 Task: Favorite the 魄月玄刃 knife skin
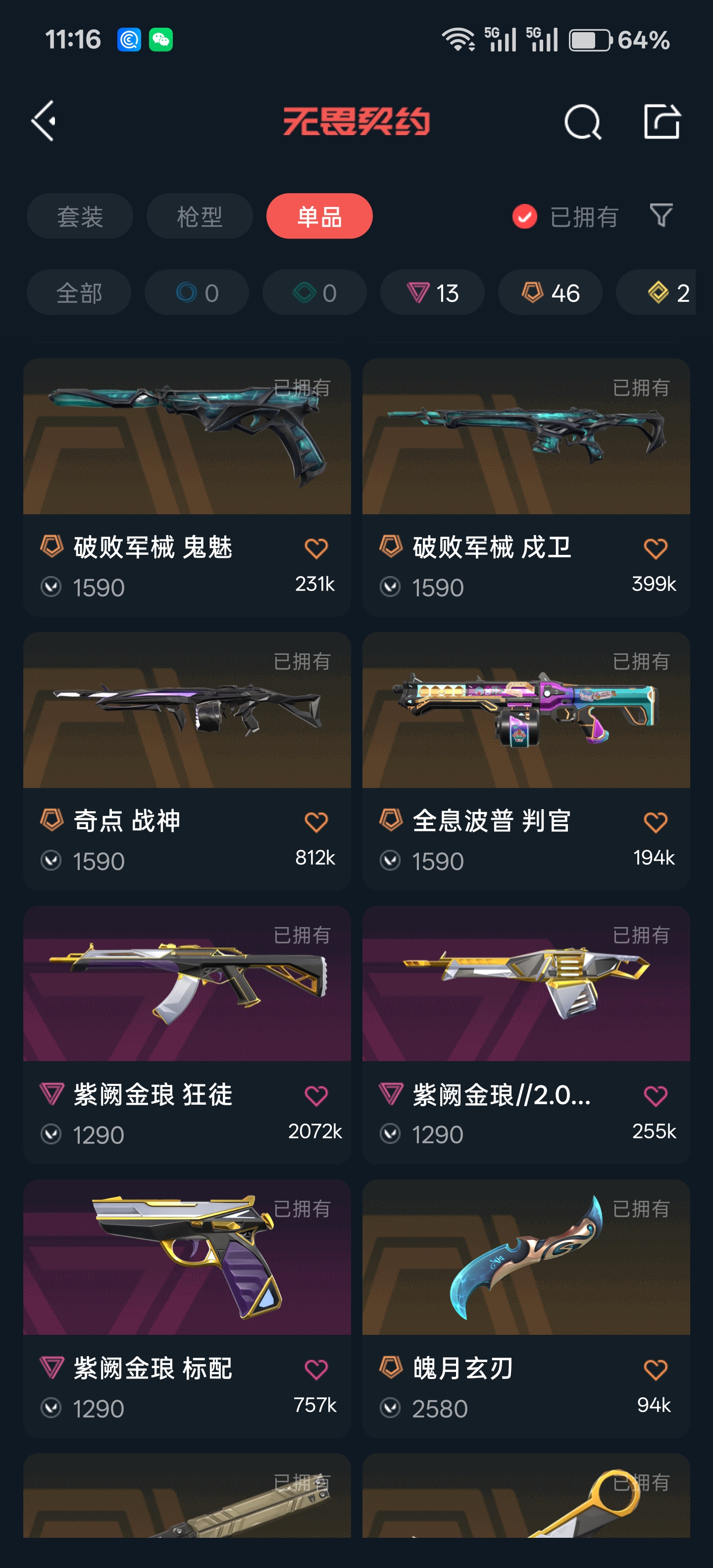(655, 1370)
